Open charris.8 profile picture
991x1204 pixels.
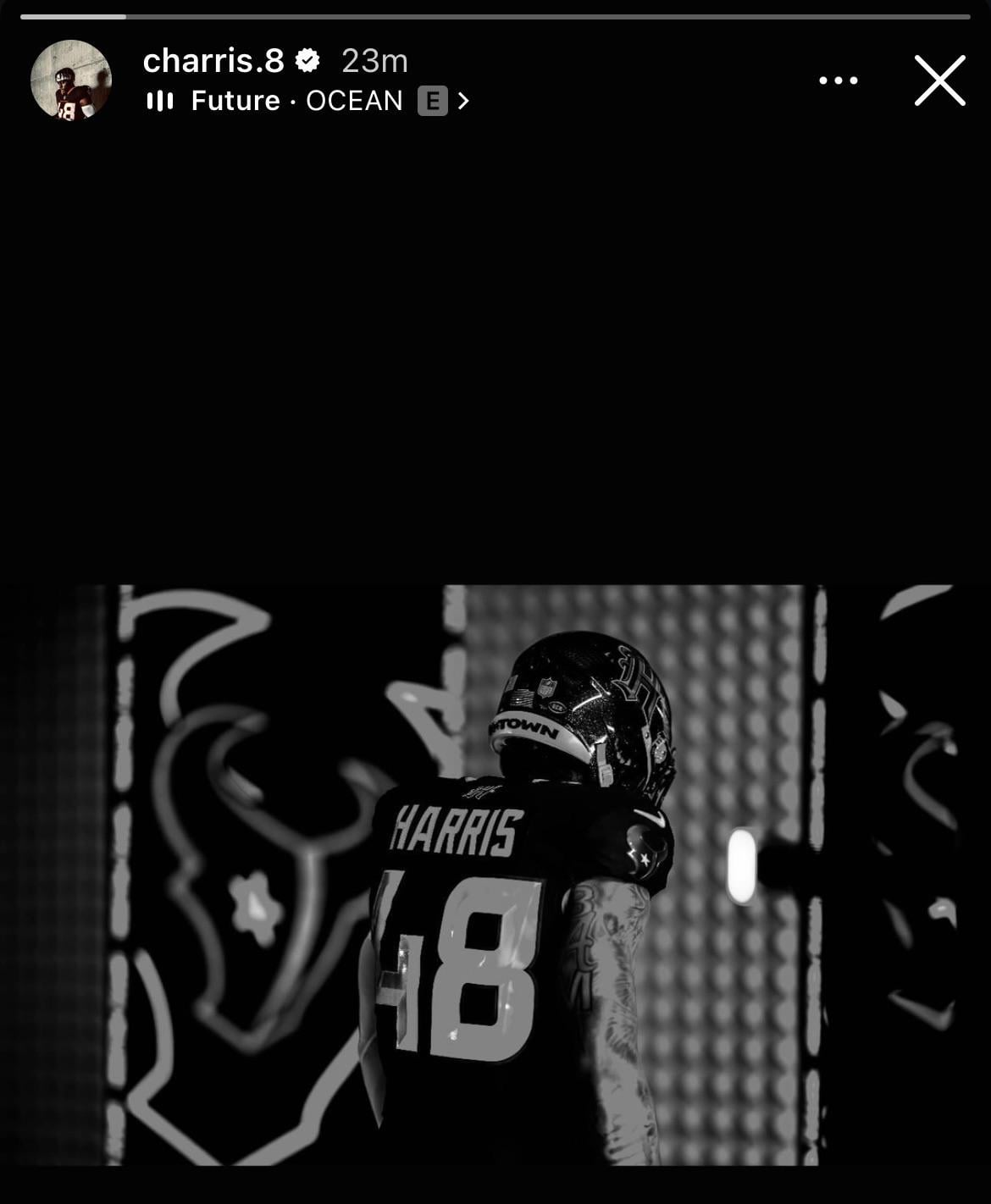tap(71, 80)
